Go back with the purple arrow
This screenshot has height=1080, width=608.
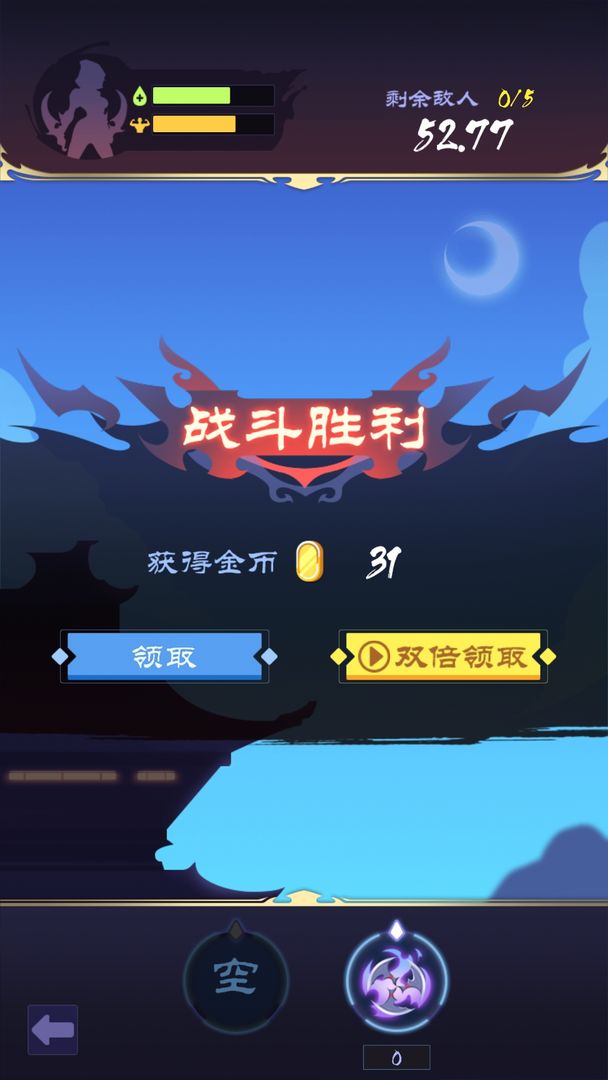click(x=53, y=1030)
